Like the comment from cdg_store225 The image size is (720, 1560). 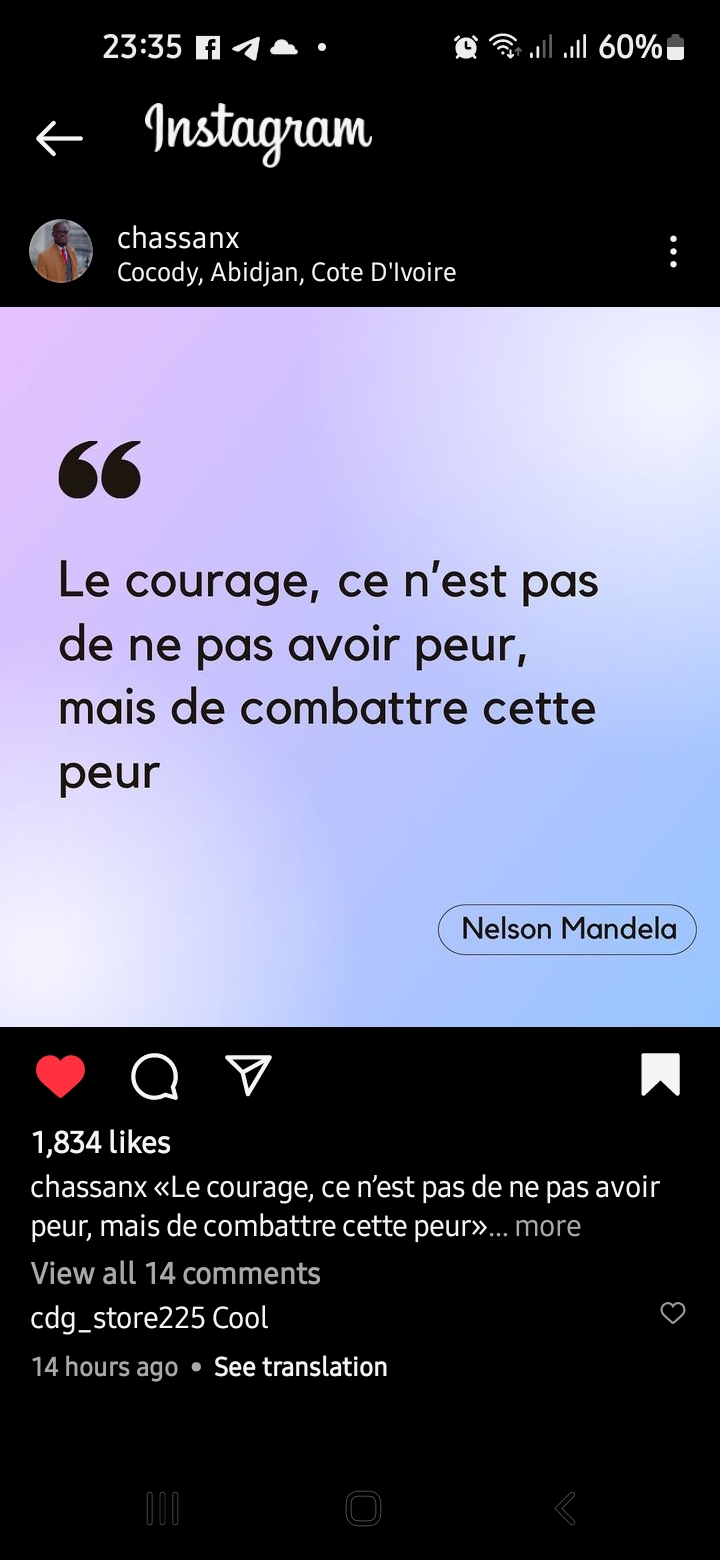pos(673,1313)
